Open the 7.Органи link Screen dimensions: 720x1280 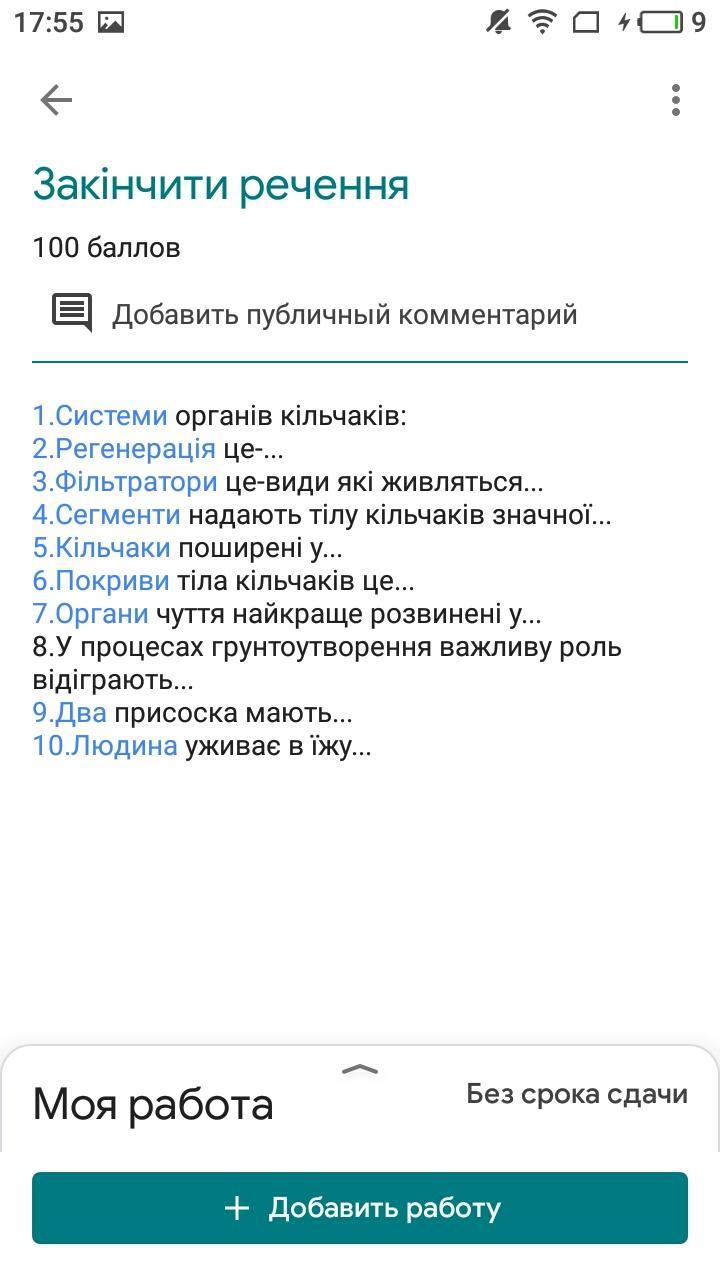coord(90,614)
